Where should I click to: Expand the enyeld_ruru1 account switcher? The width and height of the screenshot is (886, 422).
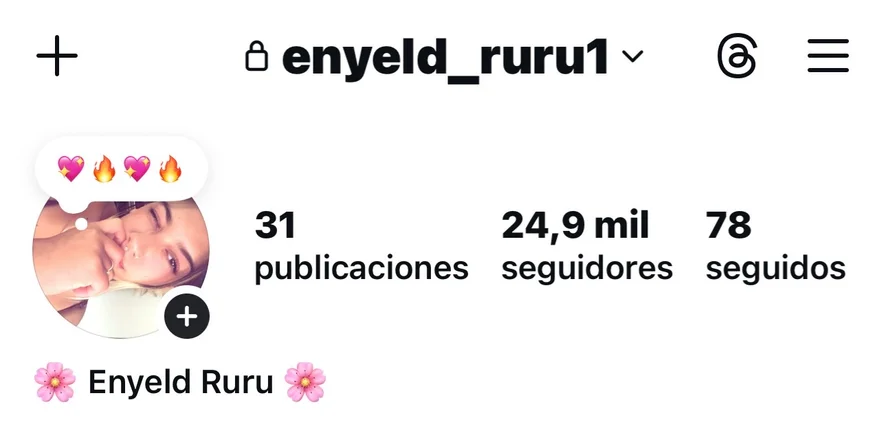445,58
